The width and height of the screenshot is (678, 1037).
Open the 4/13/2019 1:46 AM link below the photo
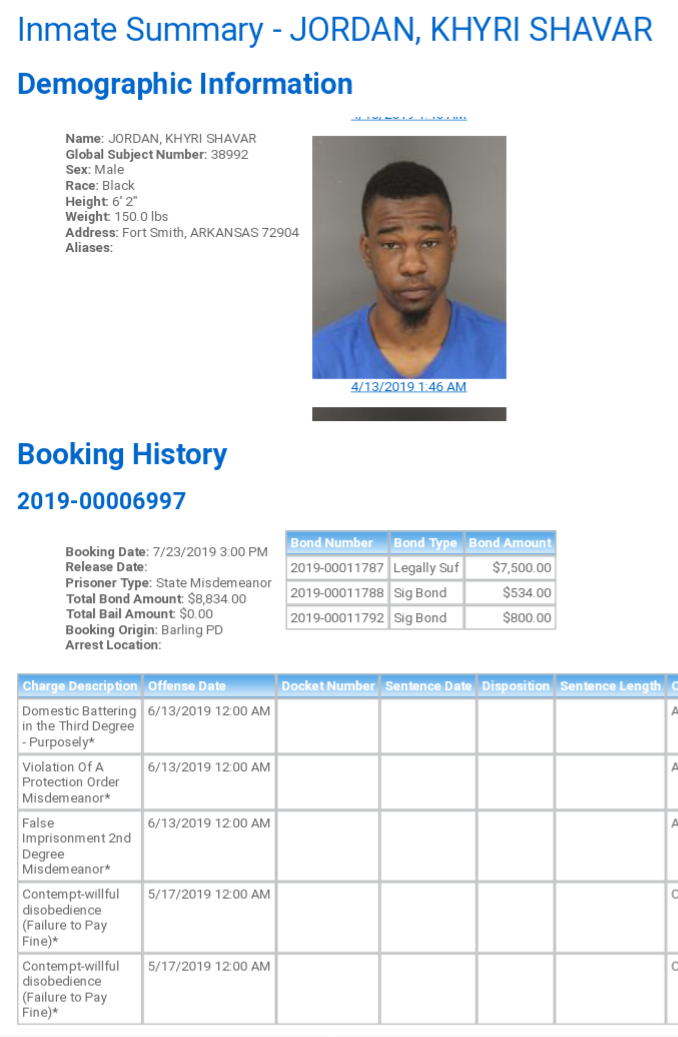pyautogui.click(x=408, y=387)
